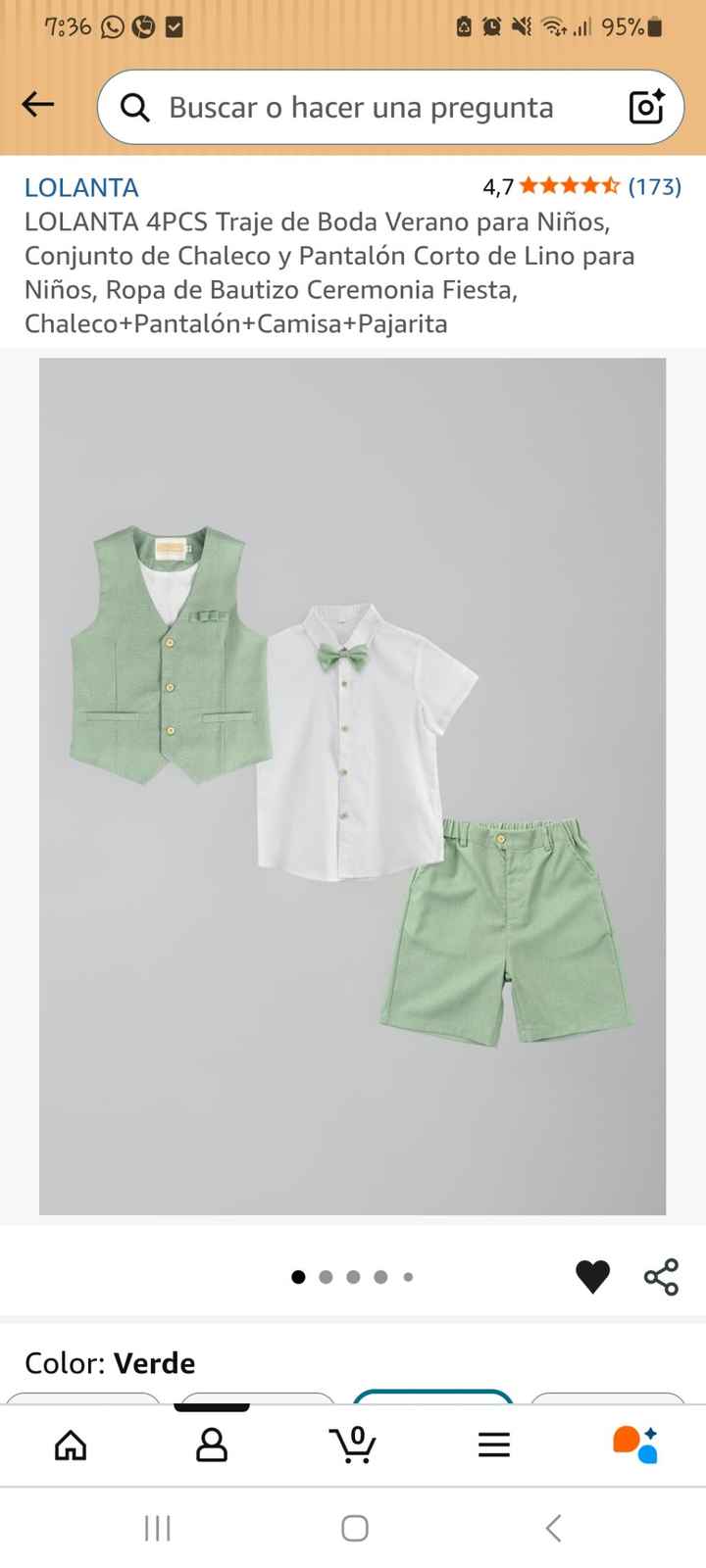Screen dimensions: 706x1568
Task: Open the LOLANTA brand page
Action: [x=81, y=187]
